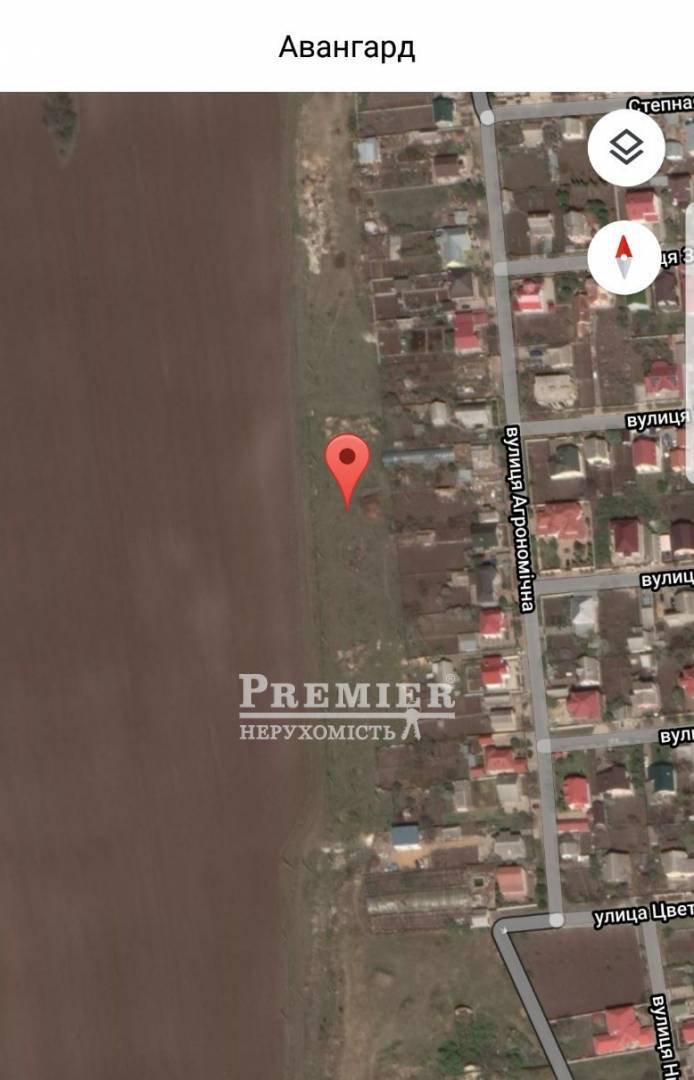Screen dimensions: 694x1080
Task: Open the map layers selector
Action: pos(626,148)
